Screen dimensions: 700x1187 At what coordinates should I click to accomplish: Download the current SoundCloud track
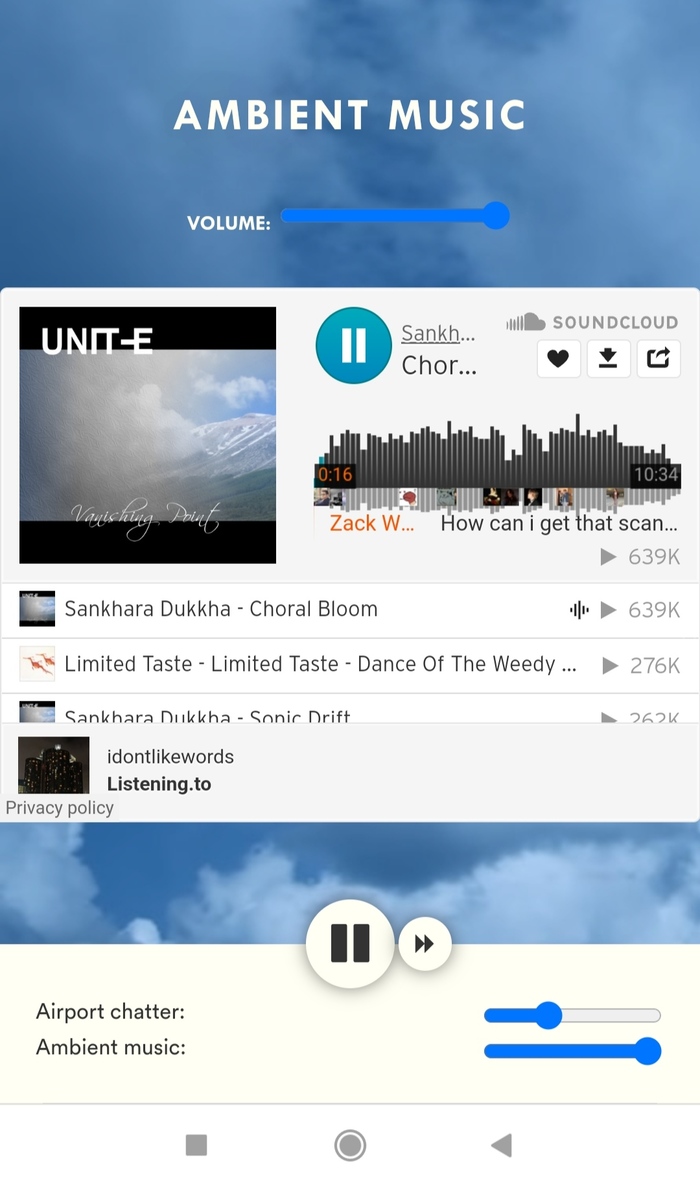[x=608, y=359]
